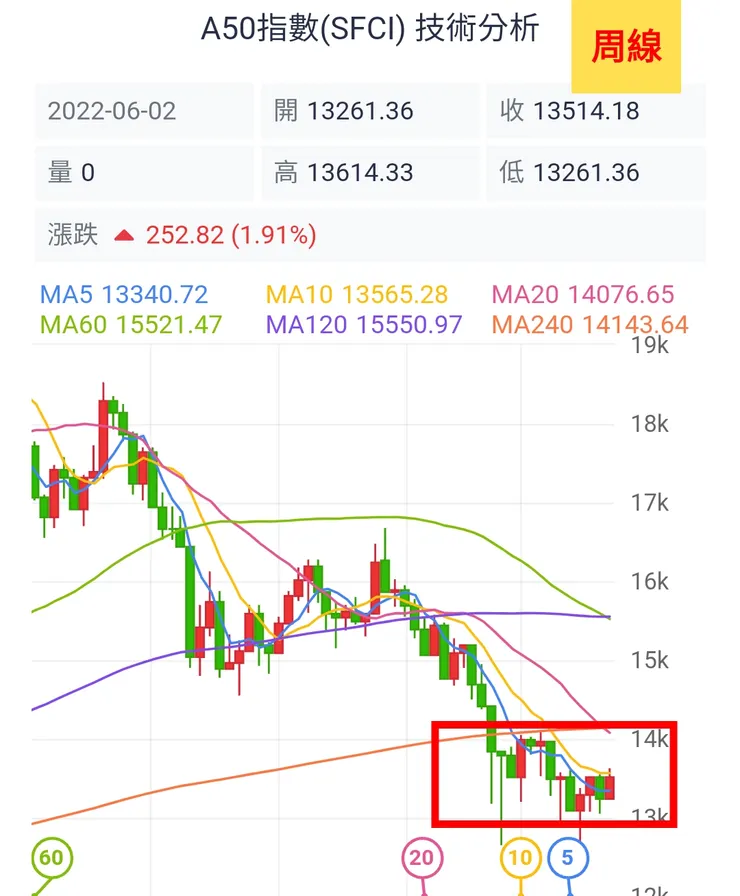Click the A50指數(SFCI) title

[x=297, y=30]
